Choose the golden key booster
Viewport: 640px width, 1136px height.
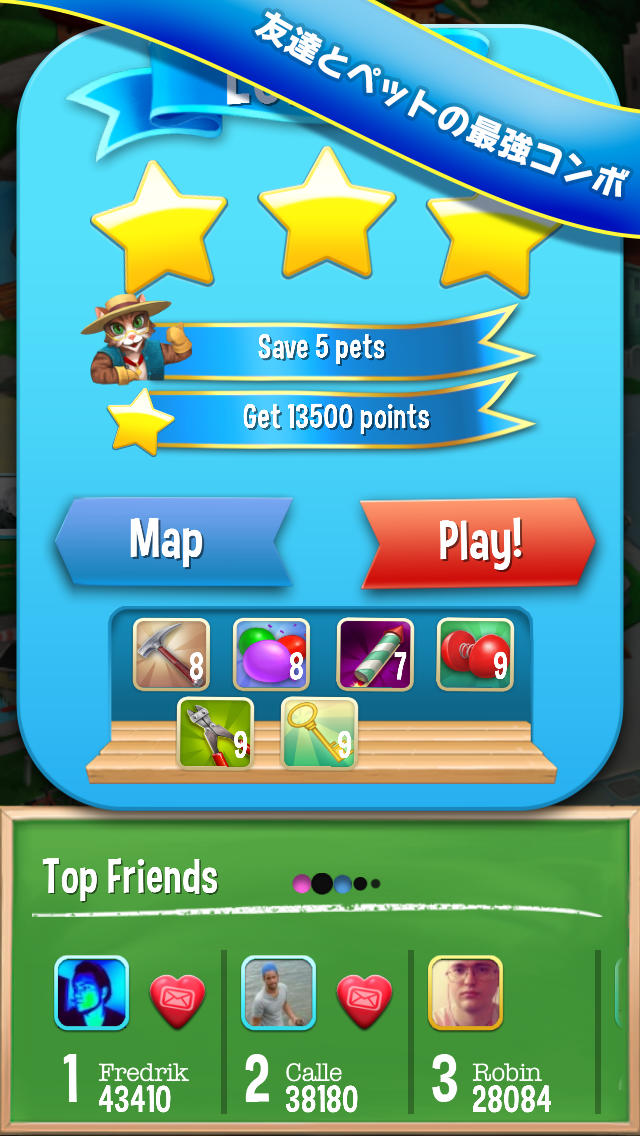[319, 733]
